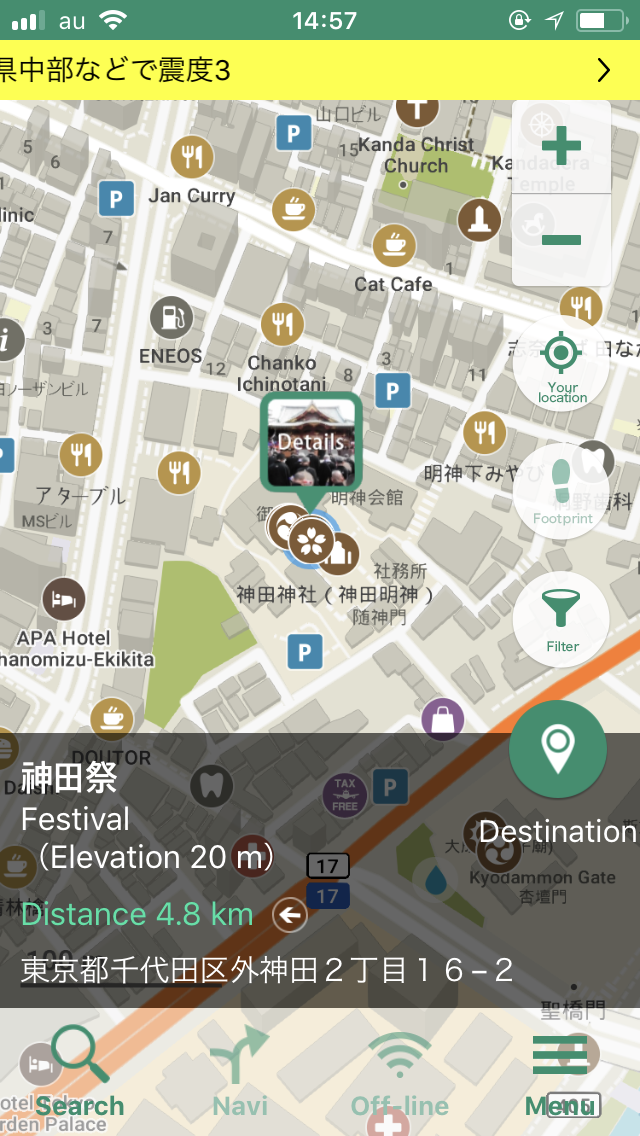
Task: Open the Filter options
Action: (x=561, y=619)
